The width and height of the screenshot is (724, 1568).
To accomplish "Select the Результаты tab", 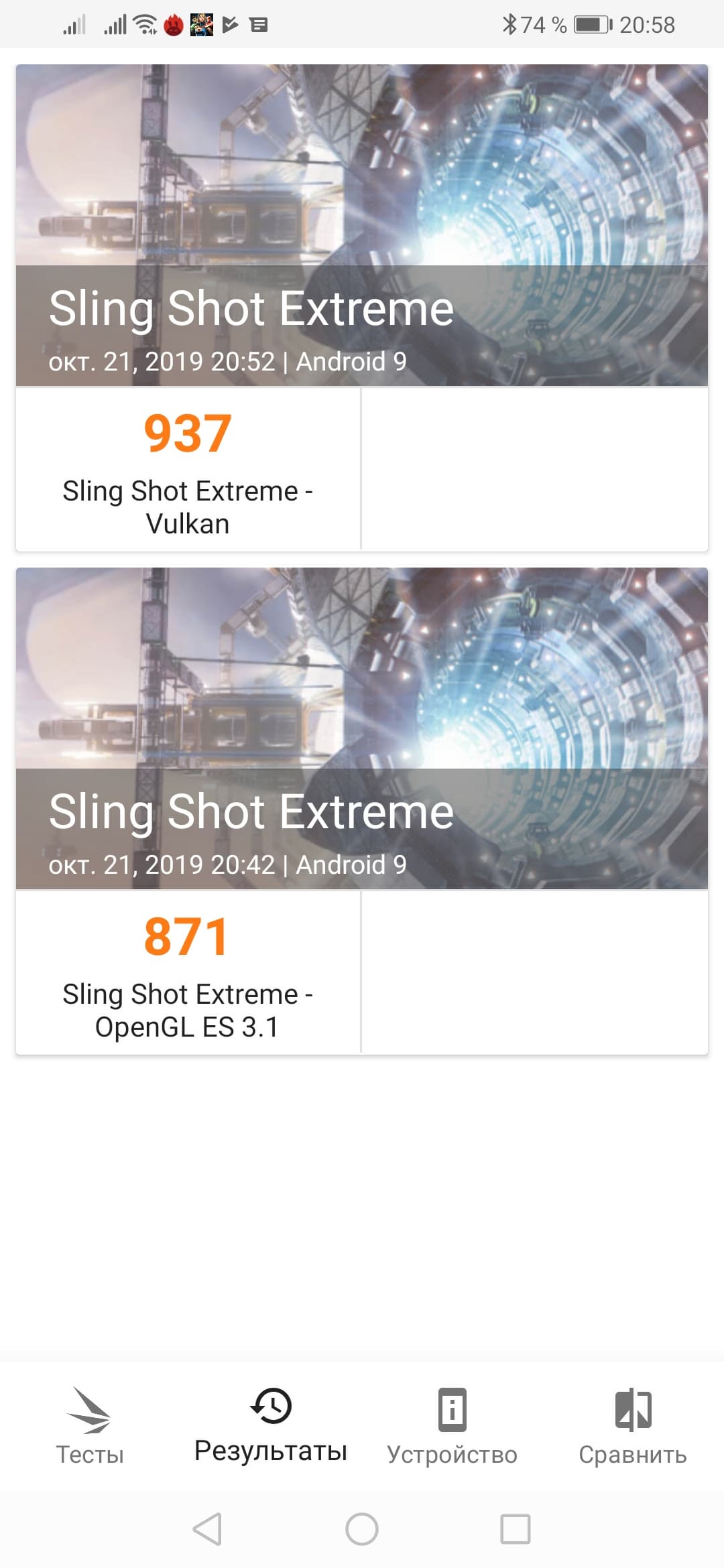I will [271, 1426].
